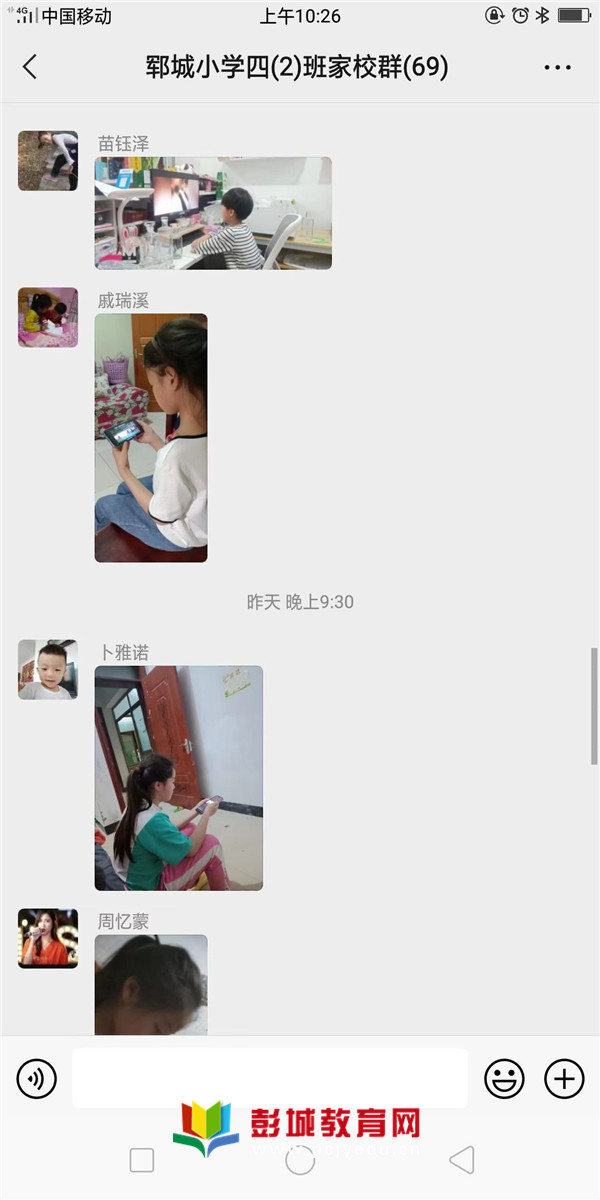600x1200 pixels.
Task: Open 周忆蒙's profile avatar
Action: [48, 938]
